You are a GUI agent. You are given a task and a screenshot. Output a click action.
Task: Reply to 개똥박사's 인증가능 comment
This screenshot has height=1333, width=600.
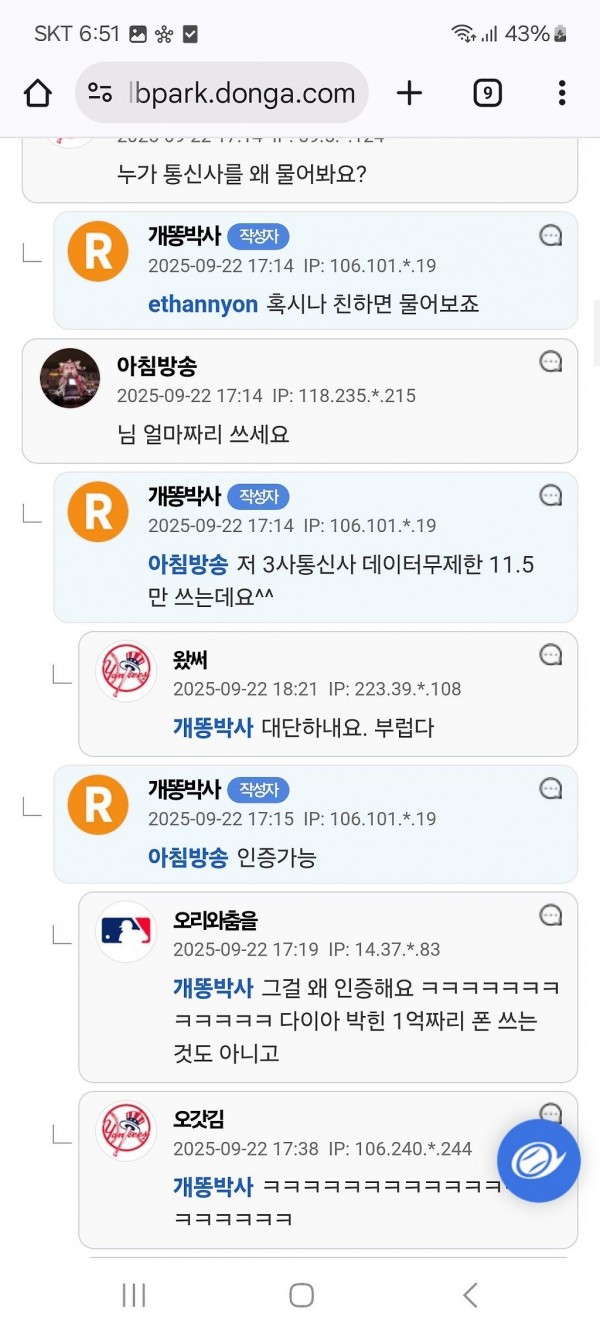(551, 789)
